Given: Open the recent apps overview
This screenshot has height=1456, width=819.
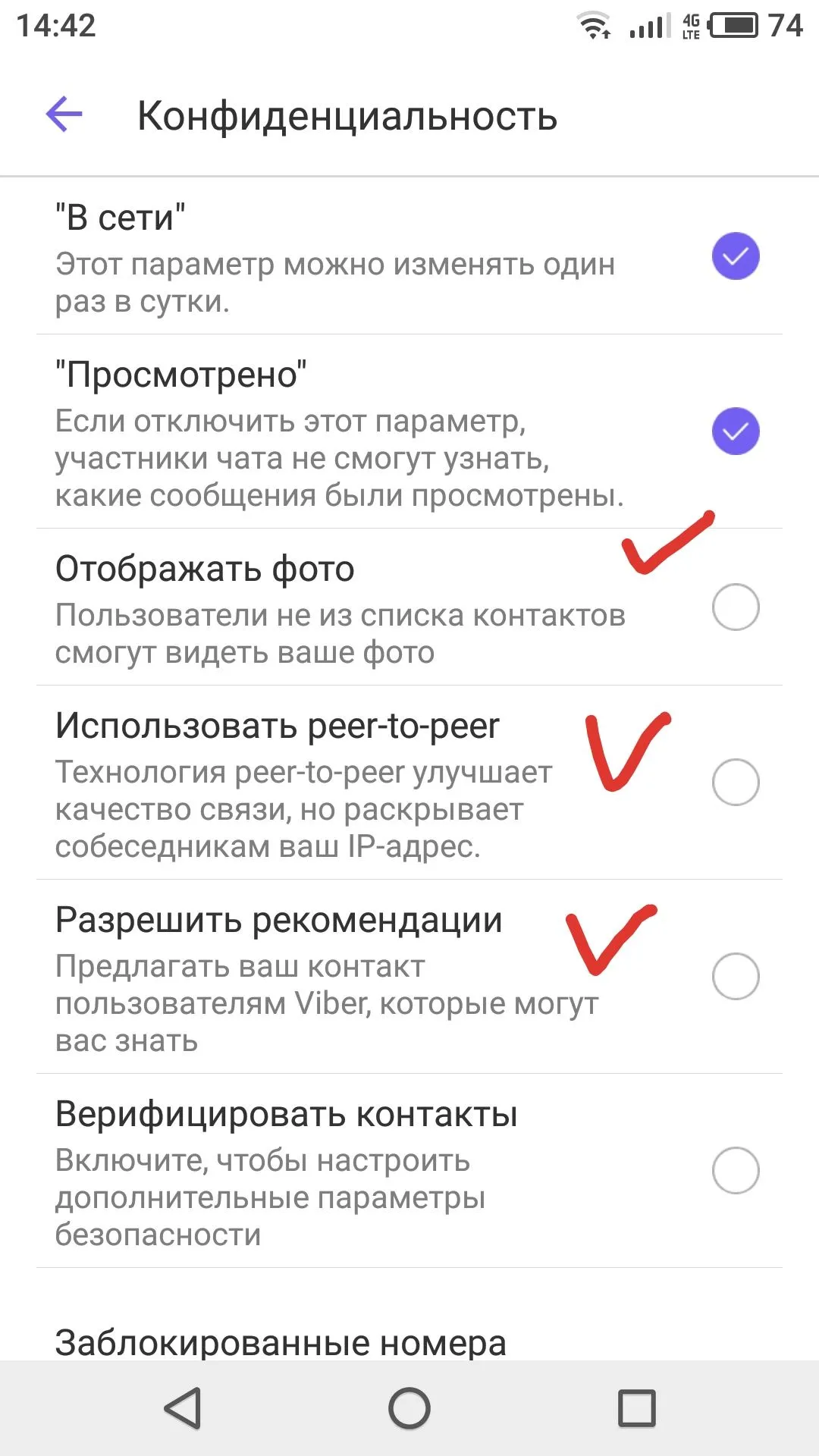Looking at the screenshot, I should pos(636,1408).
